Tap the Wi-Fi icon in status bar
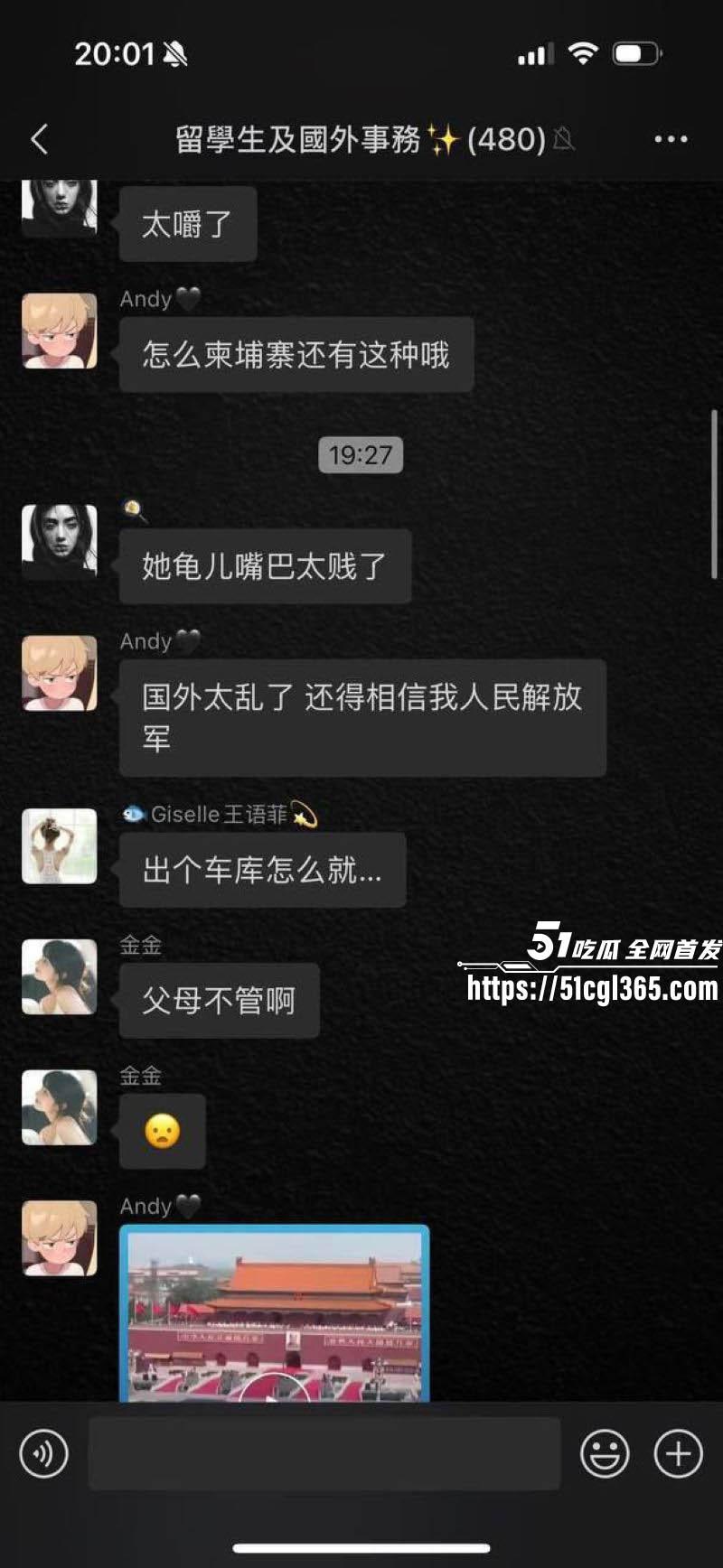Image resolution: width=723 pixels, height=1568 pixels. point(583,54)
